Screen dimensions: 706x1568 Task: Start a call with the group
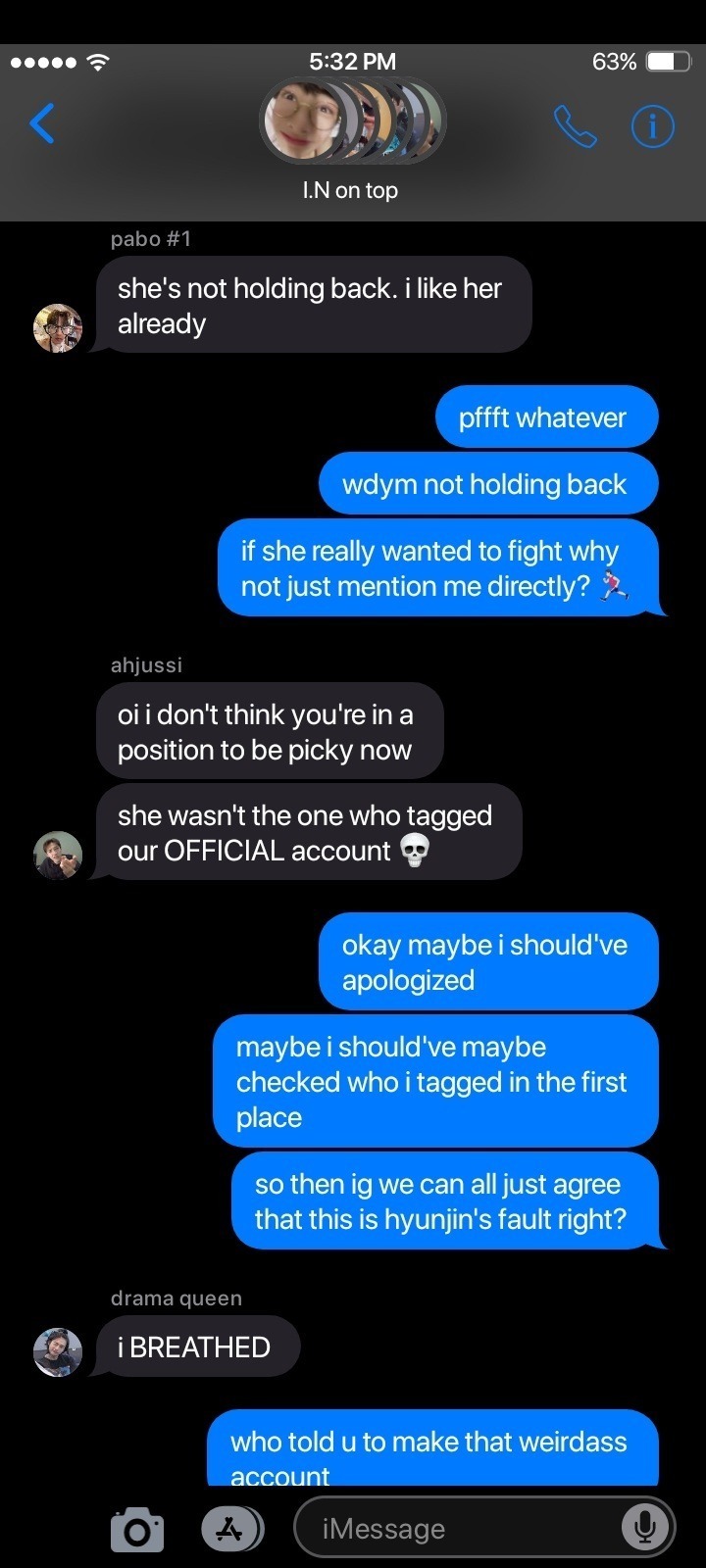pyautogui.click(x=575, y=126)
